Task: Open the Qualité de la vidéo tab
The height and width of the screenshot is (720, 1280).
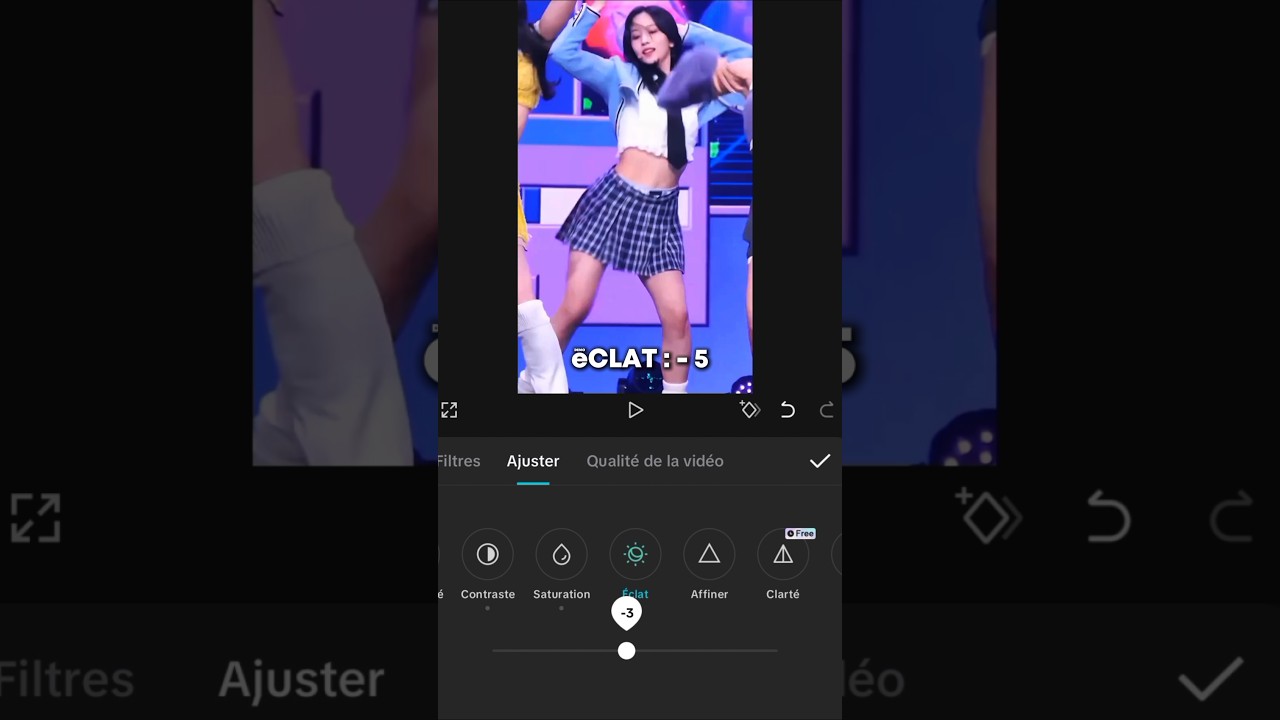Action: coord(655,461)
